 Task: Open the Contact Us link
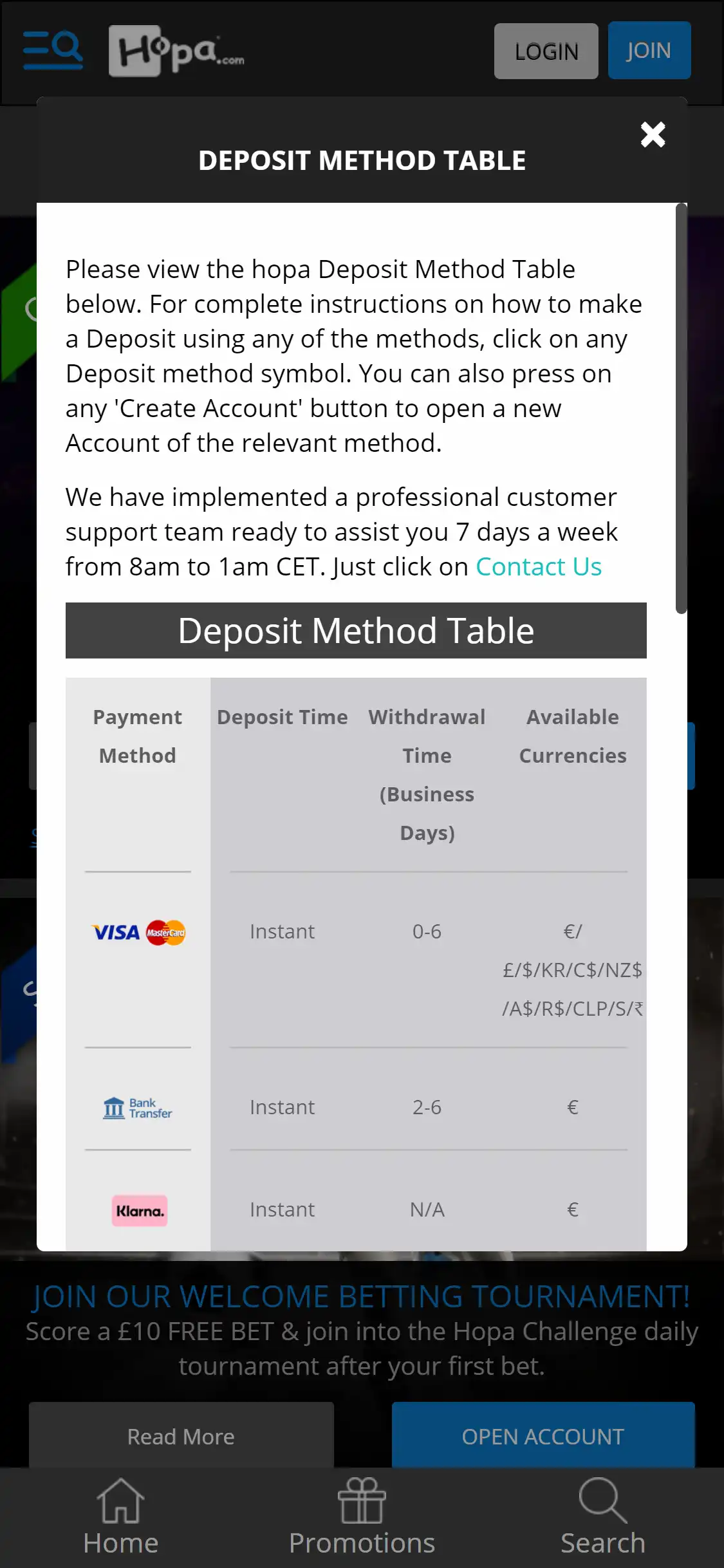point(538,567)
